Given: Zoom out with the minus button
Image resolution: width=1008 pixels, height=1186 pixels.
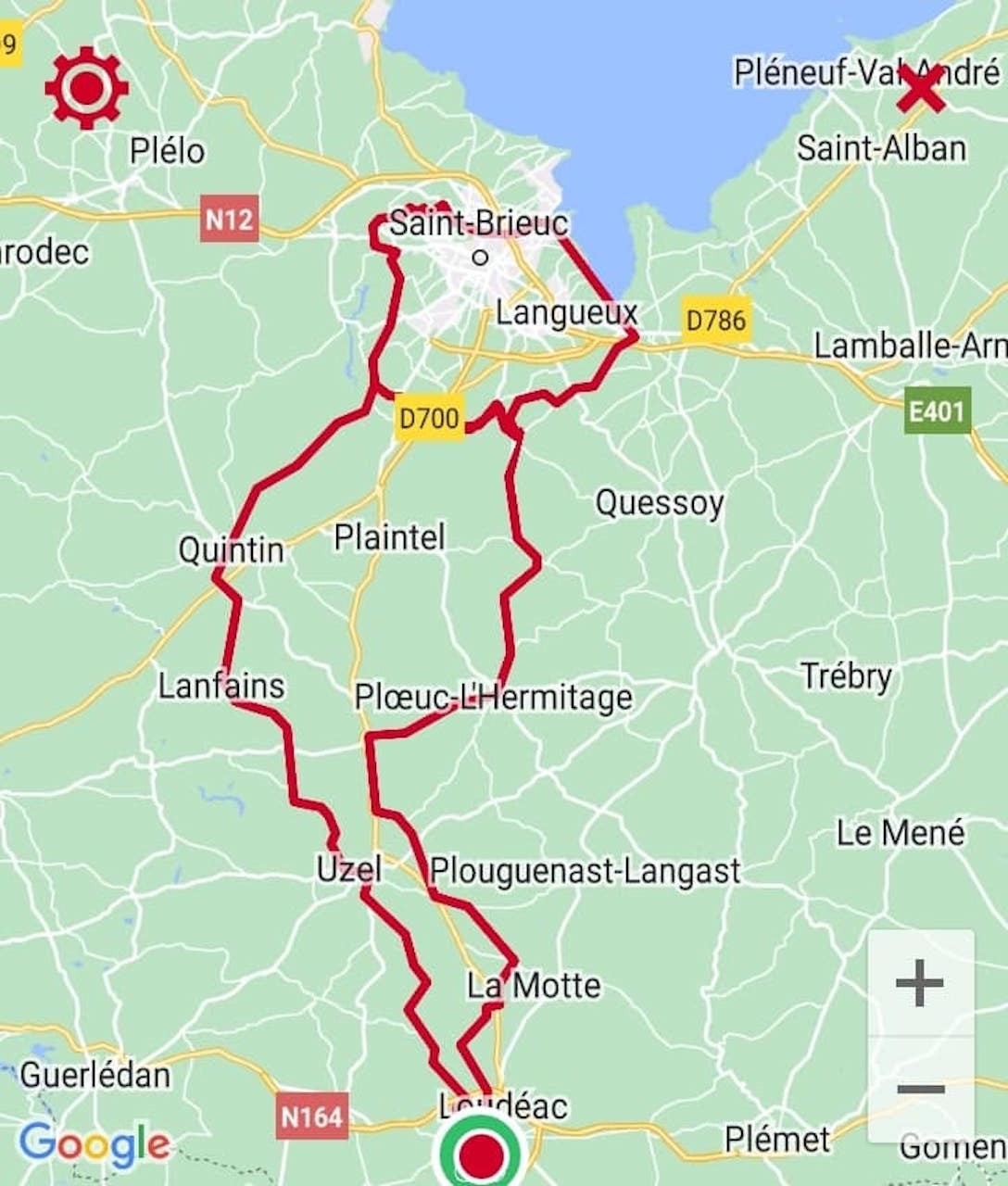Looking at the screenshot, I should coord(920,1089).
